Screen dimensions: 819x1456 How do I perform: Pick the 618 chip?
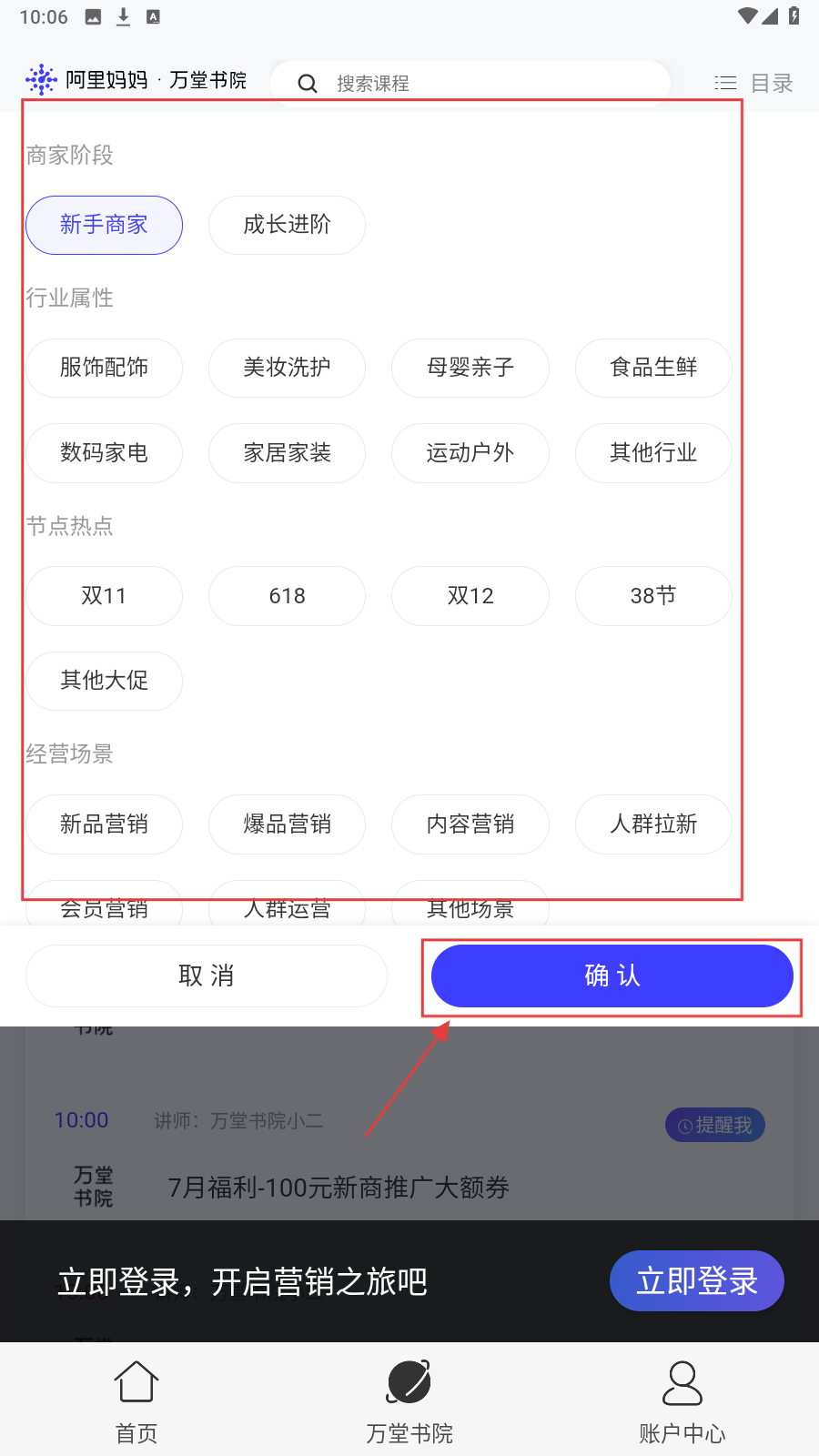click(287, 596)
